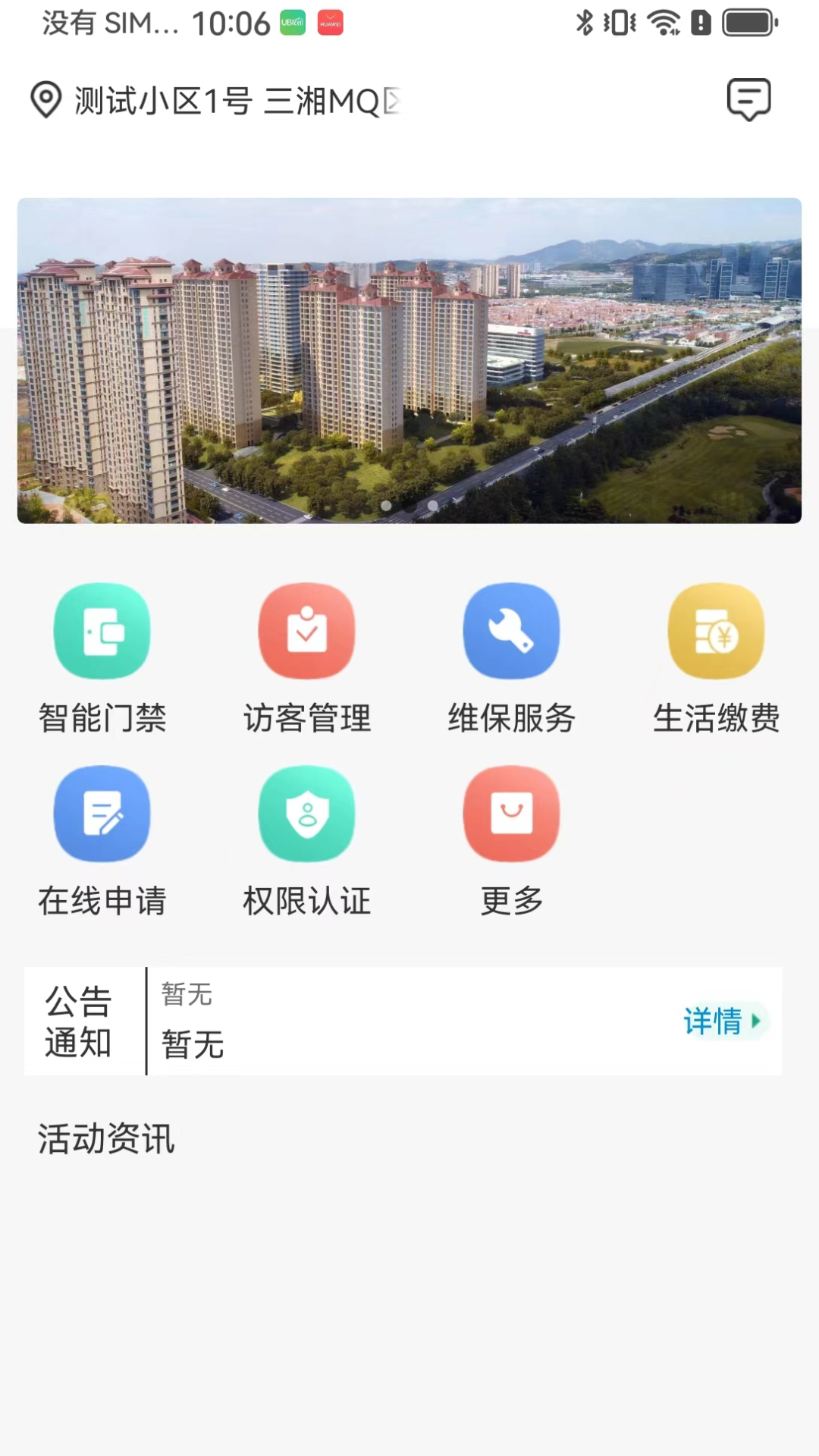This screenshot has width=819, height=1456.
Task: Open the messages icon in the top bar
Action: 748,99
